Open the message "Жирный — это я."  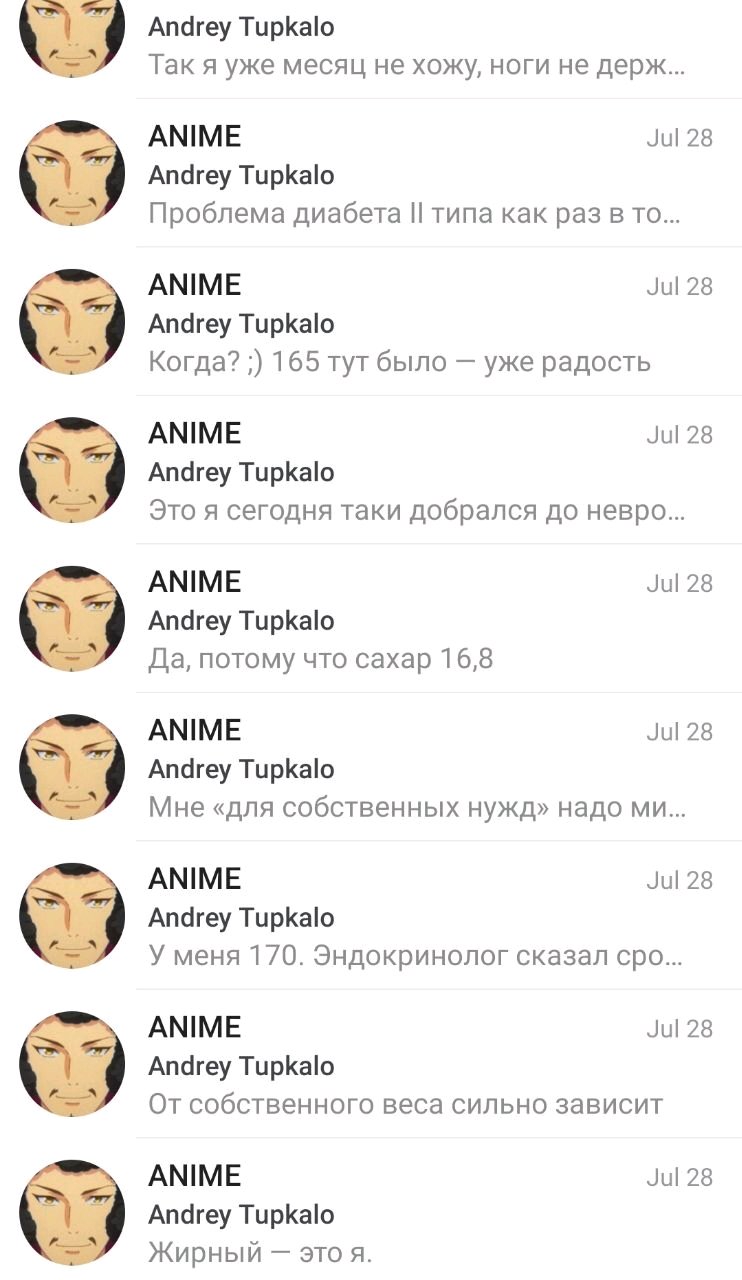tap(371, 1210)
